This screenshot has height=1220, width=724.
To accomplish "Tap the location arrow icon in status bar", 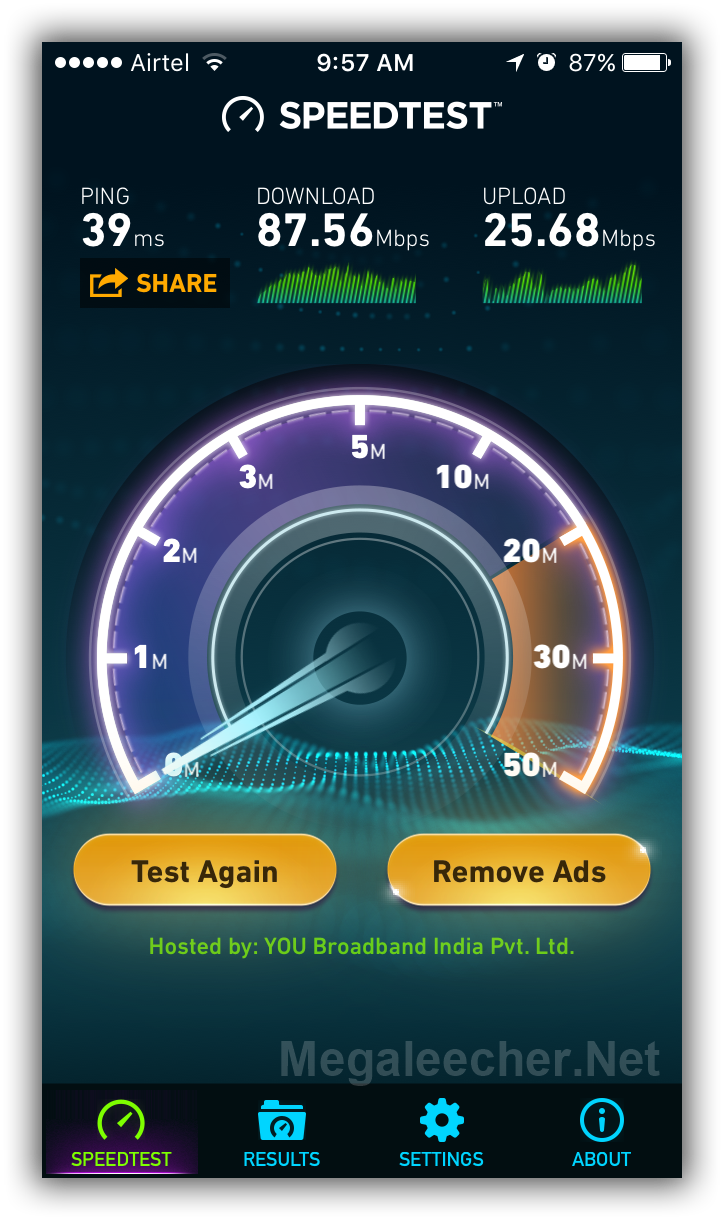I will pos(514,62).
